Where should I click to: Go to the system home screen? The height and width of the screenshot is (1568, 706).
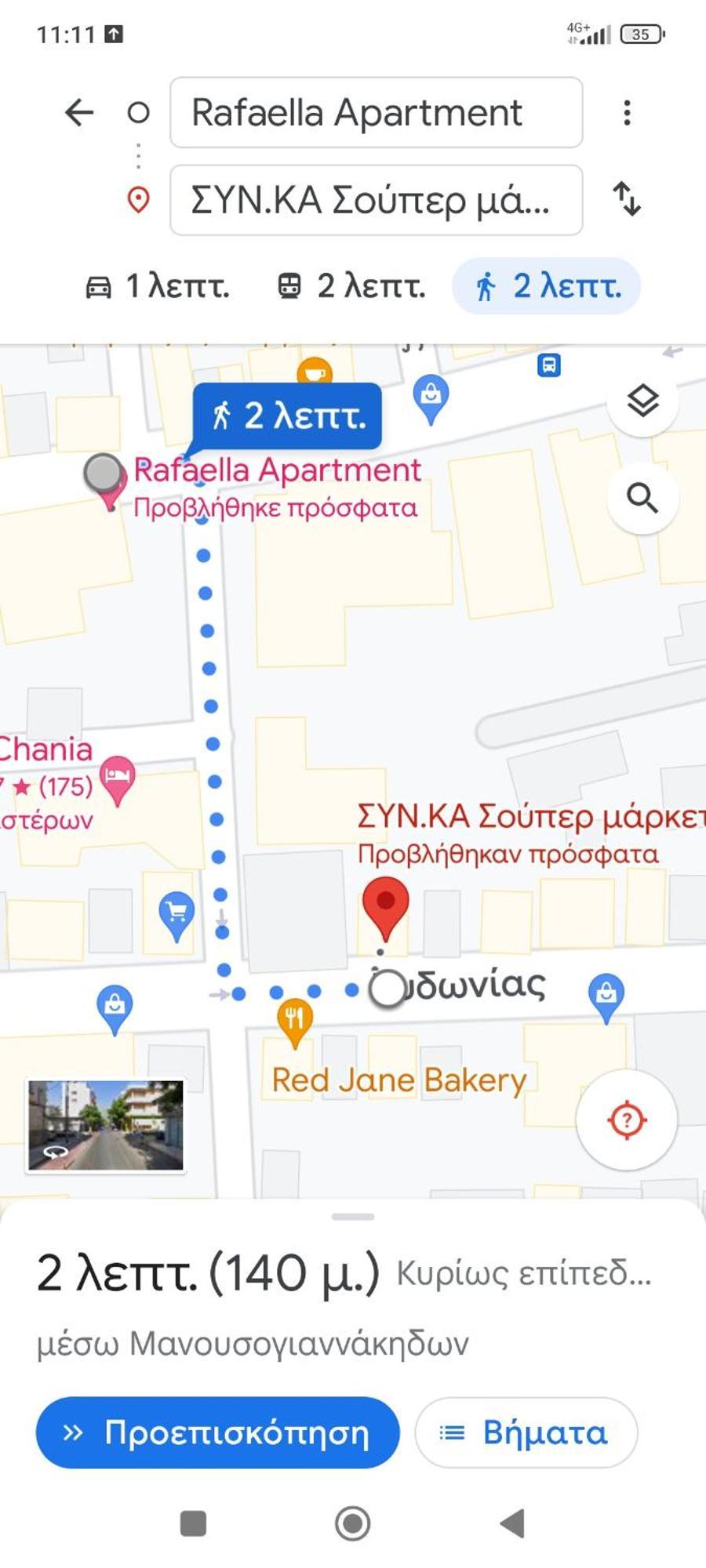tap(352, 1523)
